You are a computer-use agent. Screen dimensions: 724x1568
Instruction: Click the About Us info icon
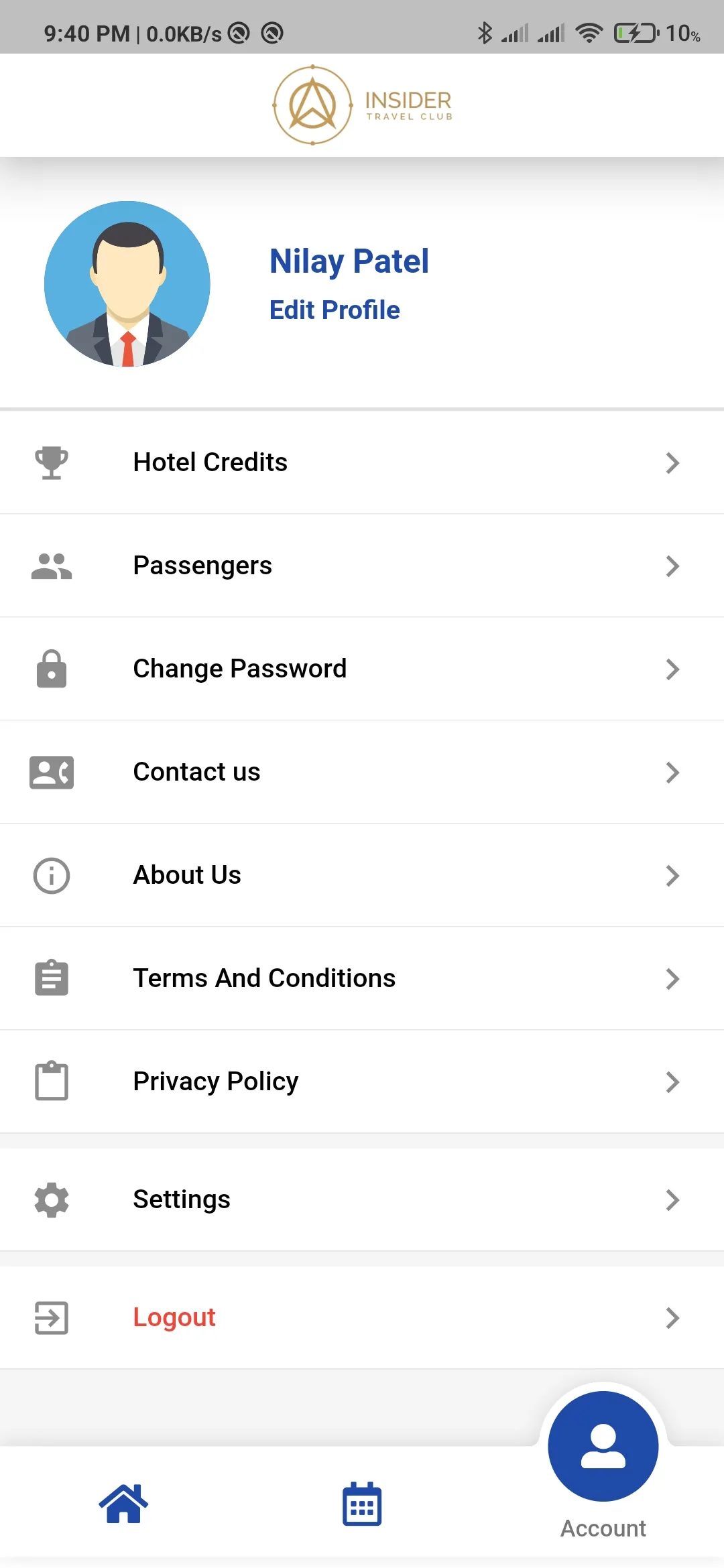52,875
